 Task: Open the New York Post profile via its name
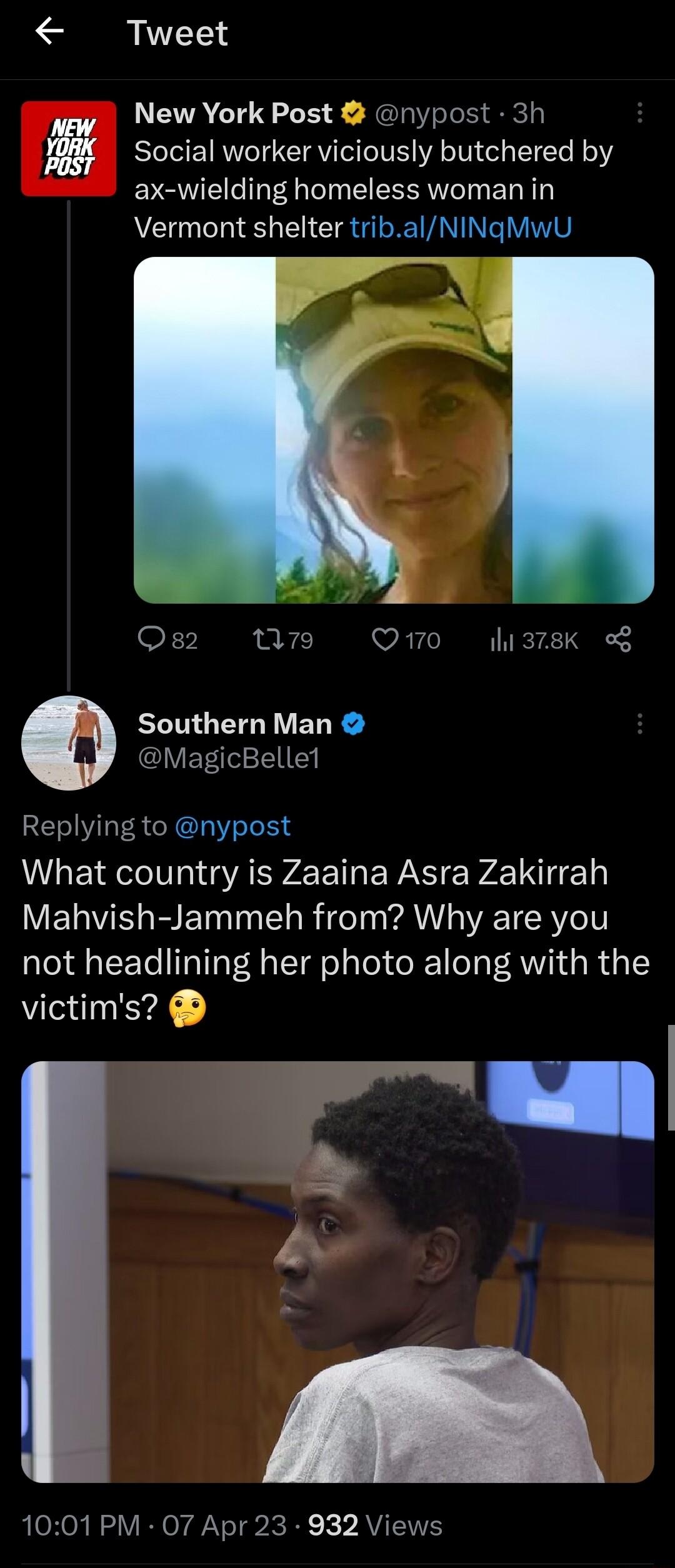(x=232, y=113)
